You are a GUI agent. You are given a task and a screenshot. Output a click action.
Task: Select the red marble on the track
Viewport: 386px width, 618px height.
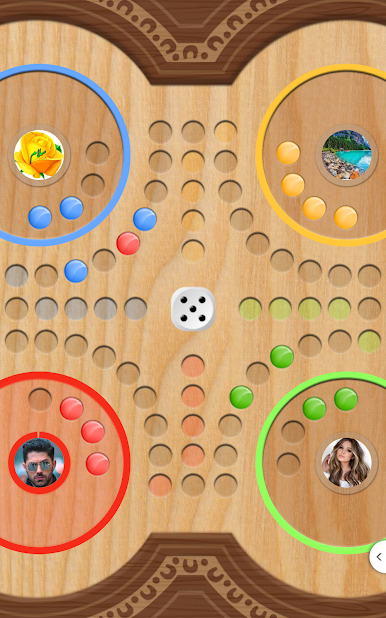pyautogui.click(x=128, y=243)
